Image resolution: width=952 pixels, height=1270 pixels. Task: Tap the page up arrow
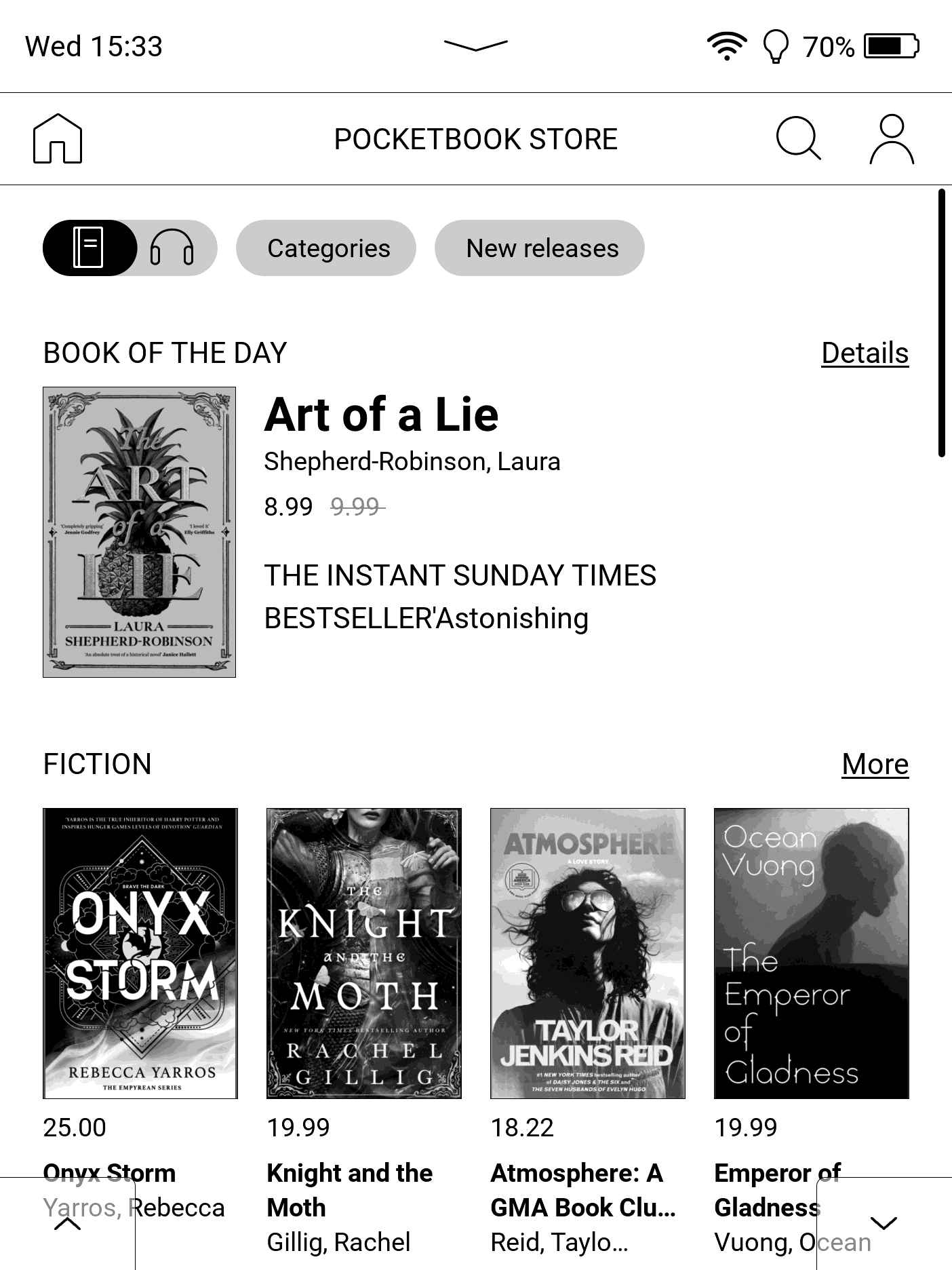pos(67,1223)
